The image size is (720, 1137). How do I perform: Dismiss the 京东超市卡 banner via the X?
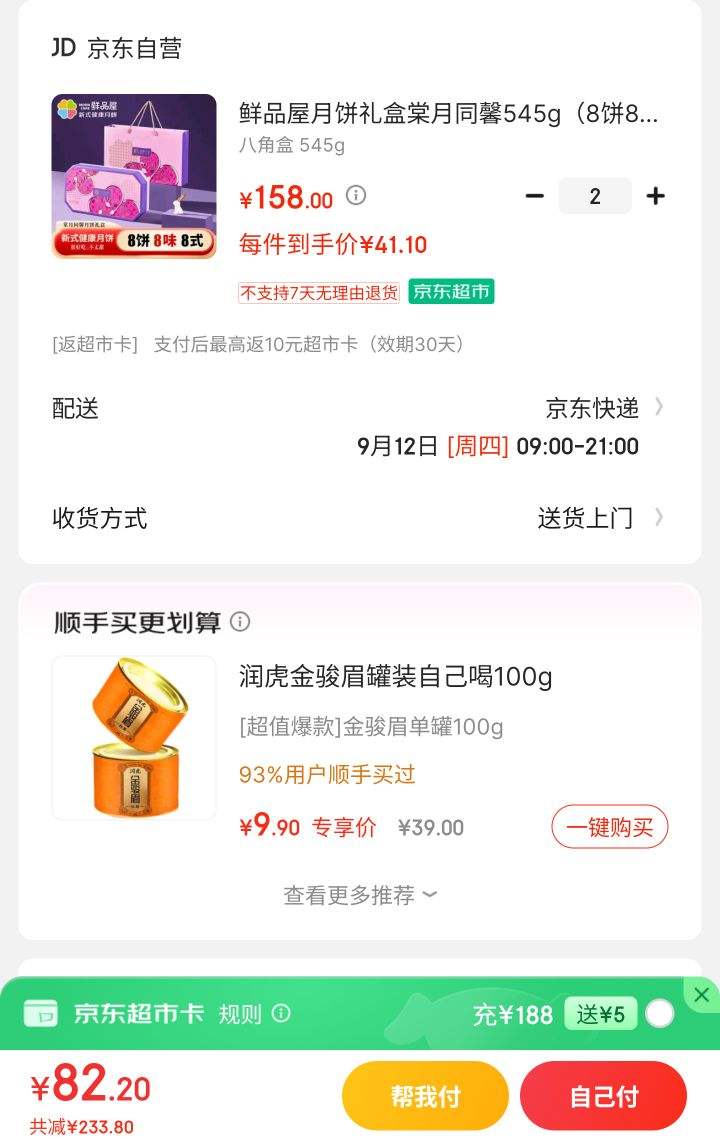coord(700,994)
